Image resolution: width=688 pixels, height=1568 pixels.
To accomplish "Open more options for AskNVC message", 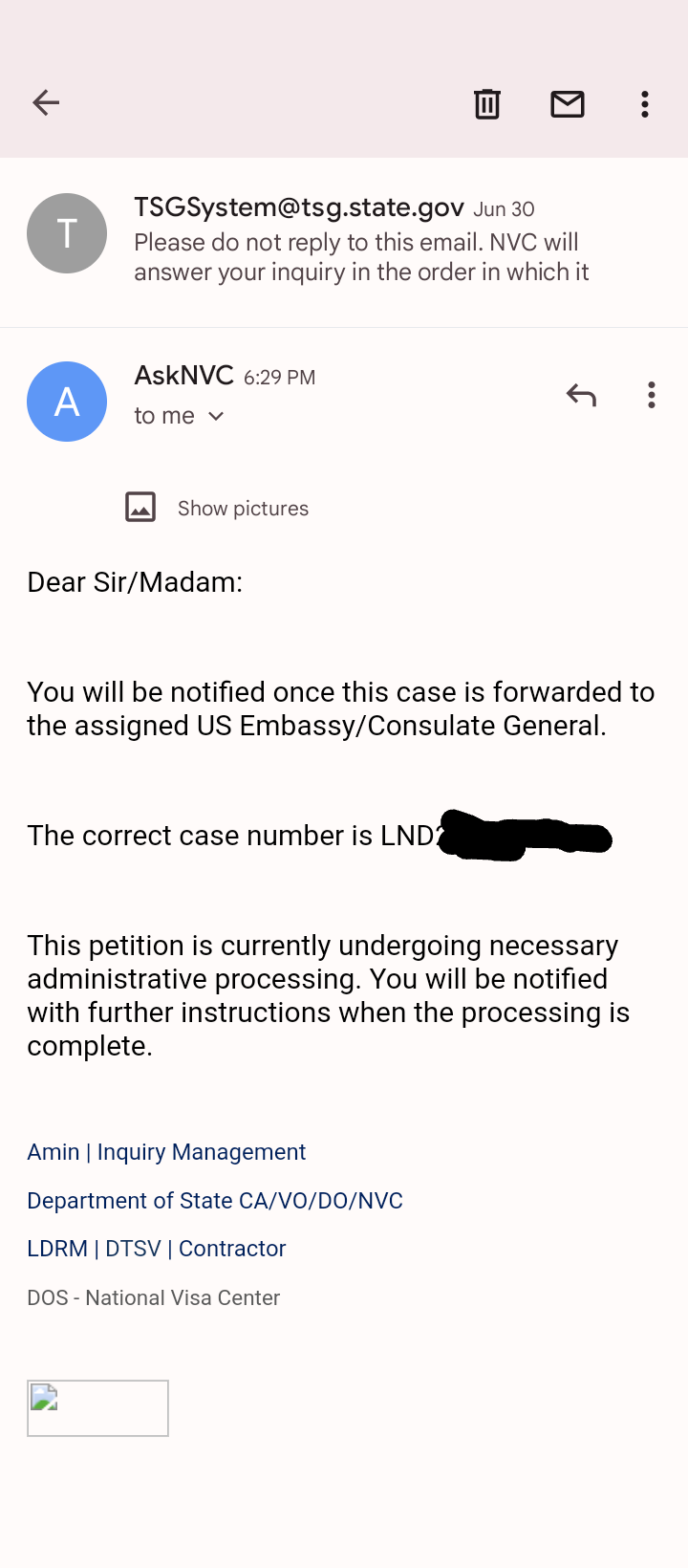I will pyautogui.click(x=652, y=395).
